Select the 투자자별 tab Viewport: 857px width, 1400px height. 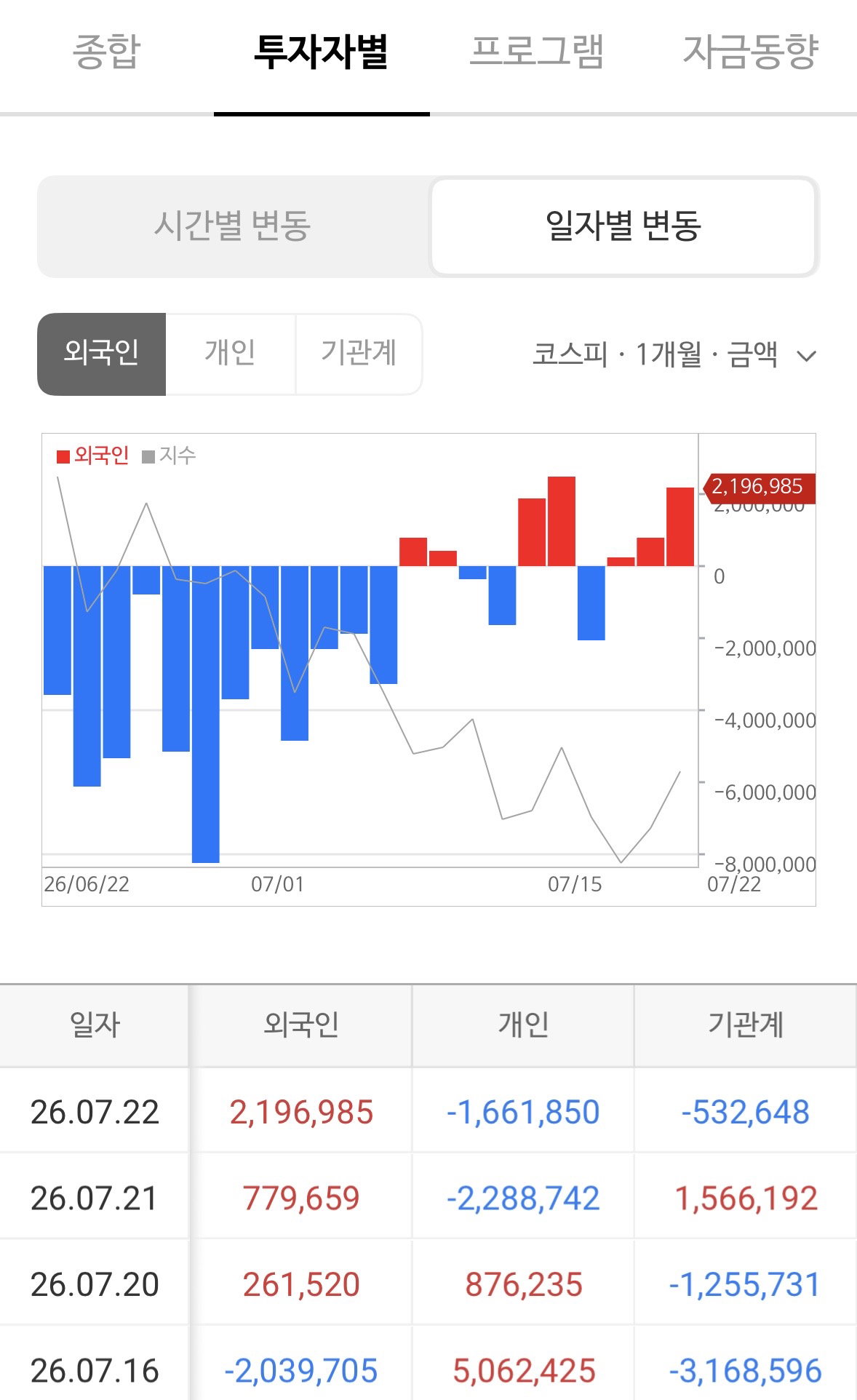(x=322, y=52)
